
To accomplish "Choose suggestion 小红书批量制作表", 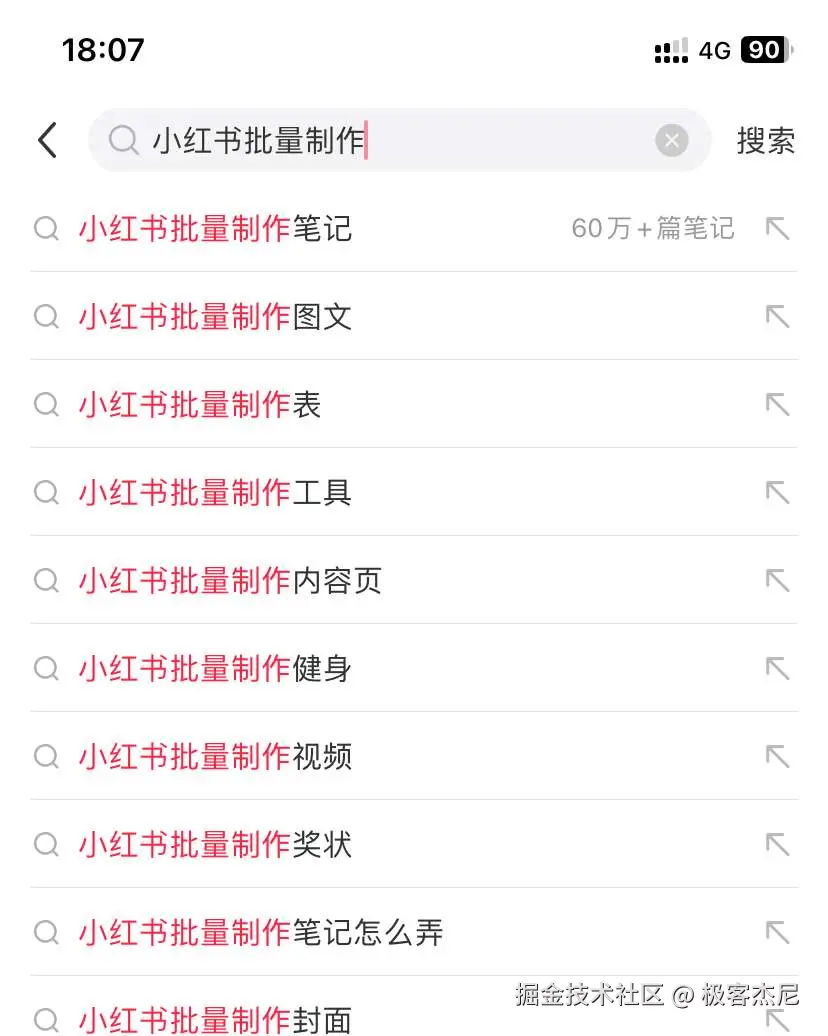I will tap(200, 405).
